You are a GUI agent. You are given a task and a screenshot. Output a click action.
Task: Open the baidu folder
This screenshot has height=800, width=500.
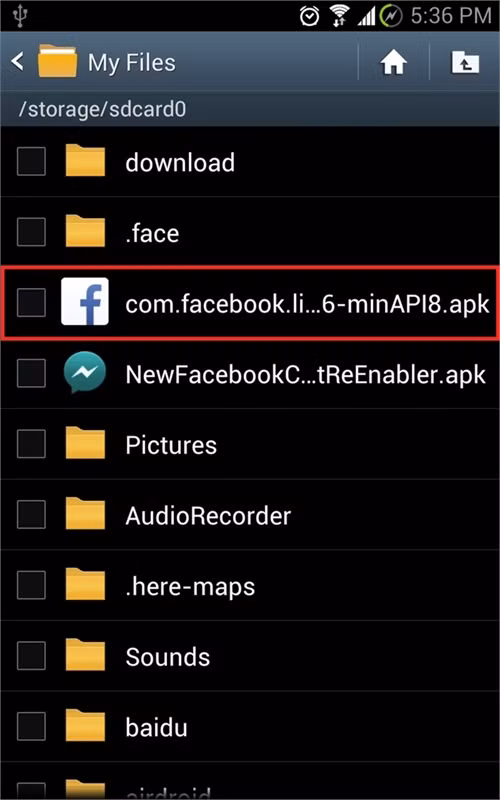250,727
